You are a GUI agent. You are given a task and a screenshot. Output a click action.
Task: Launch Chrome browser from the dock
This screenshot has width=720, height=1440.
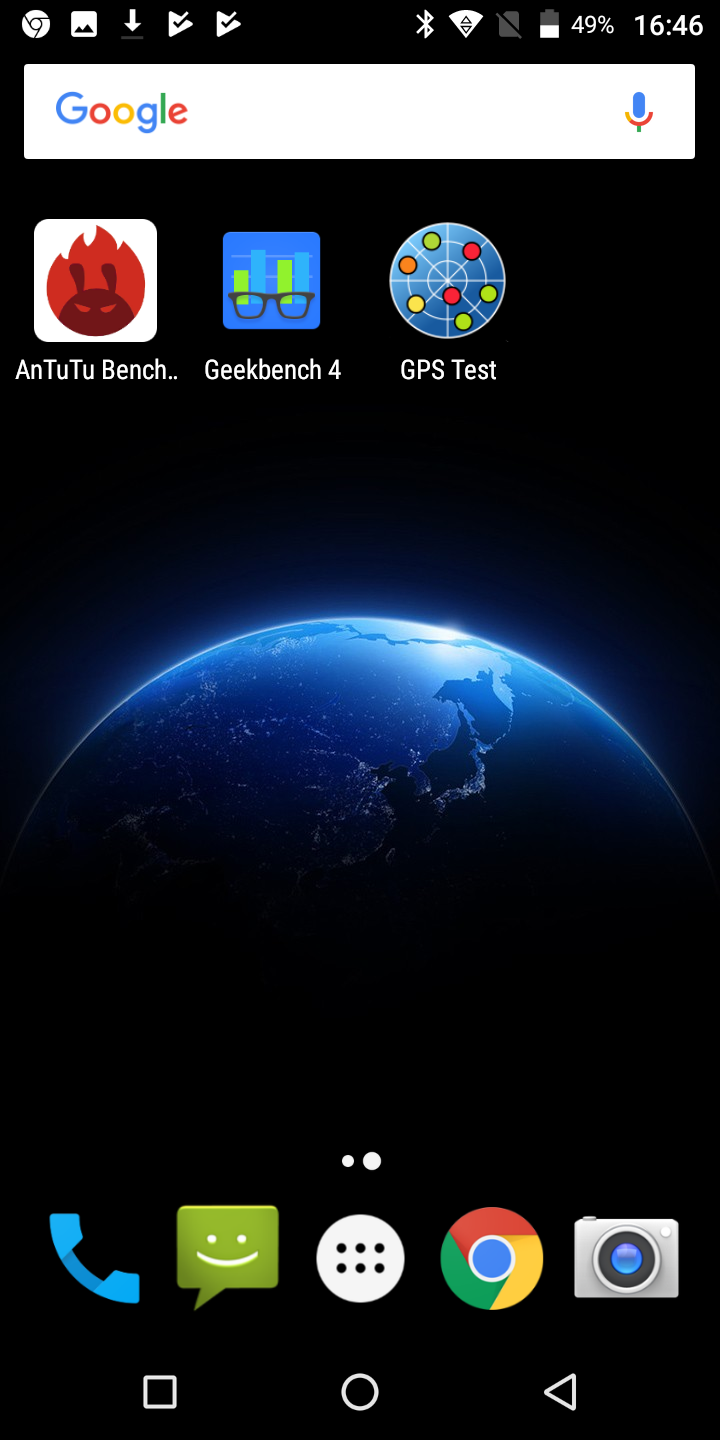(x=491, y=1258)
